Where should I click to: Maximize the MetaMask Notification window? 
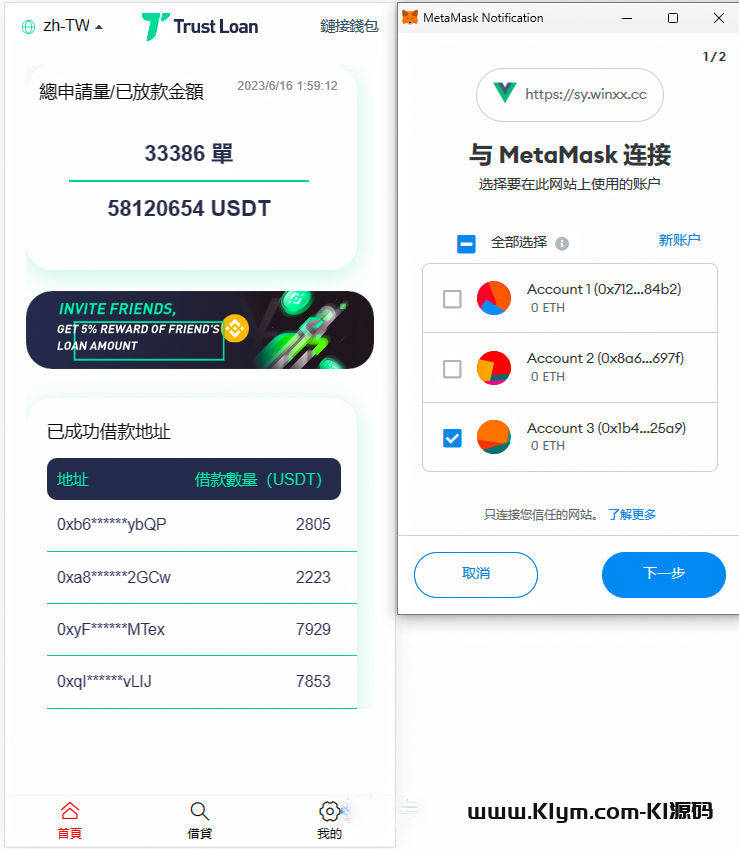click(x=673, y=18)
